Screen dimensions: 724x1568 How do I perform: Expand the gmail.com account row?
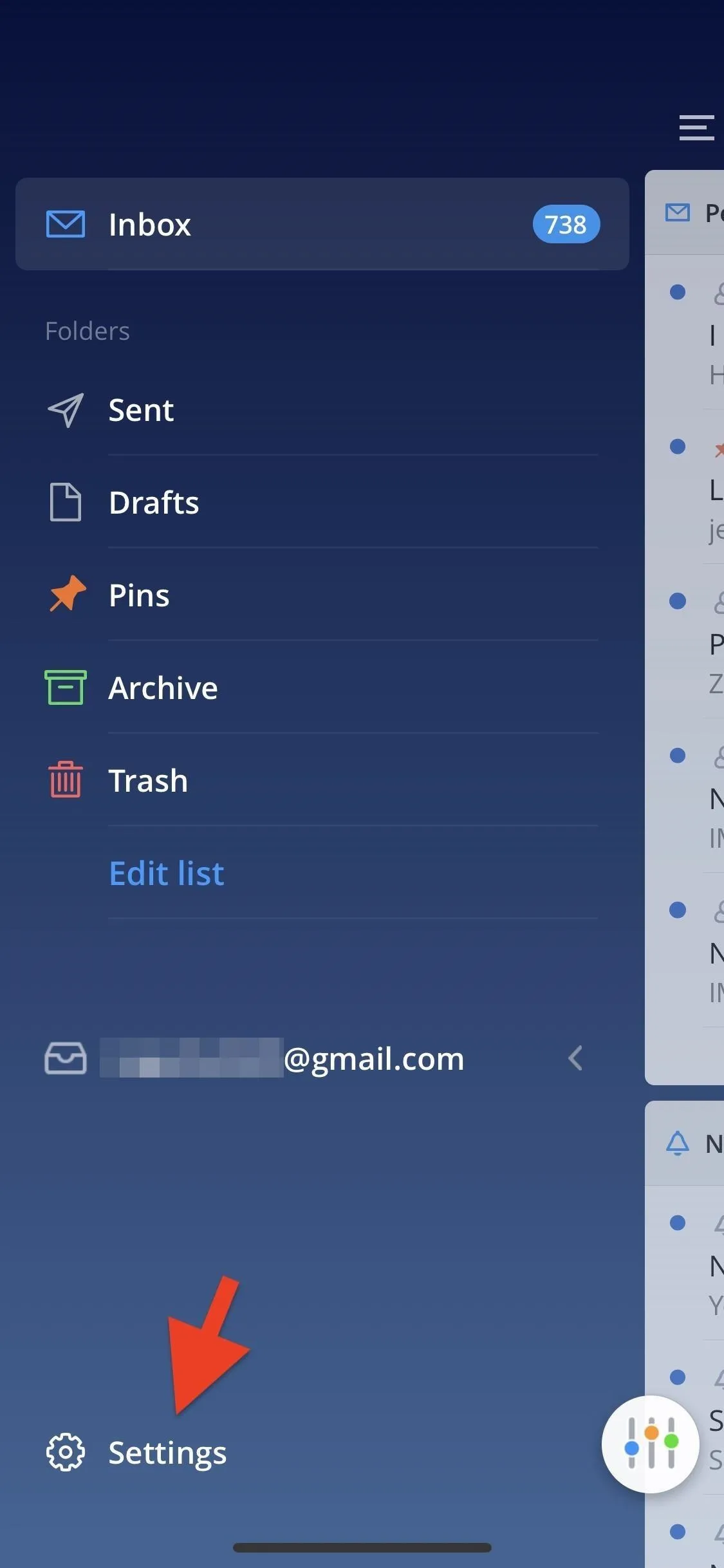[x=315, y=1058]
